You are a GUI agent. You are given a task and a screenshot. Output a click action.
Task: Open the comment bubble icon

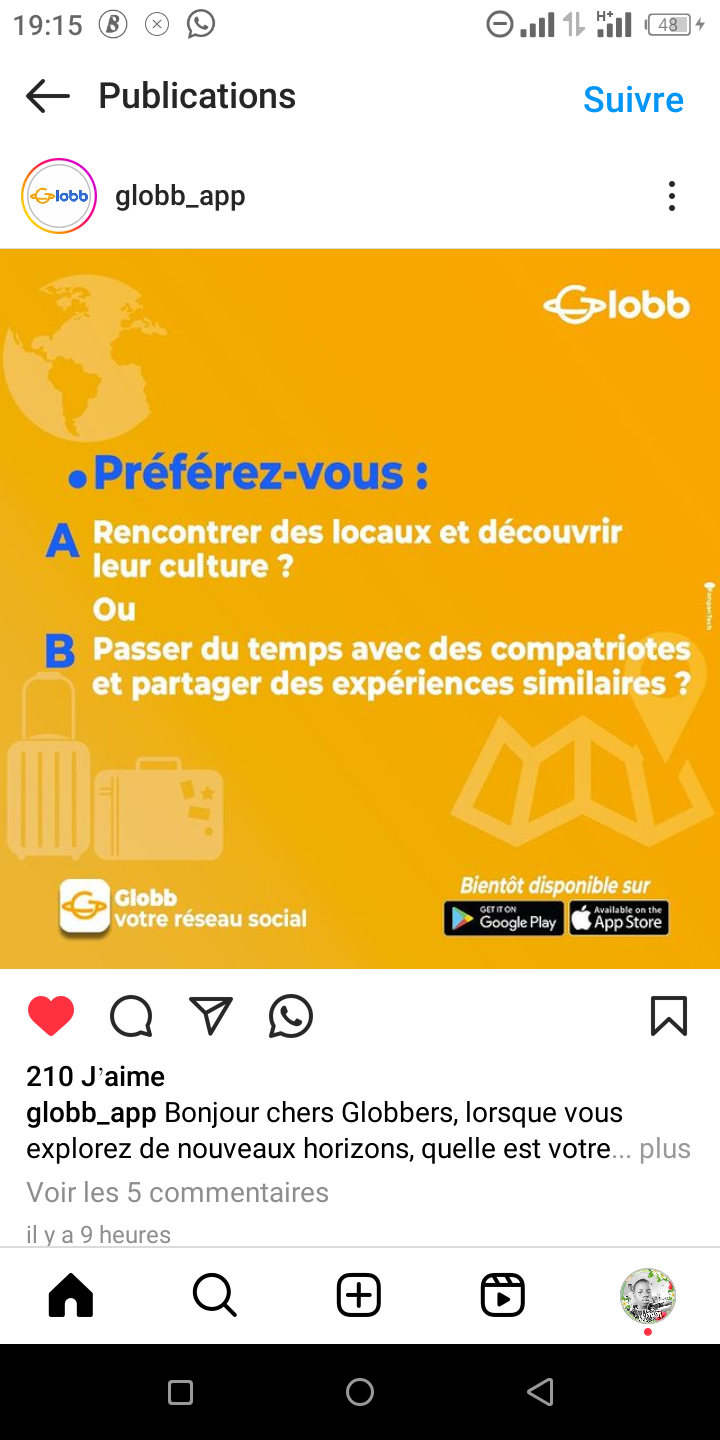click(131, 1017)
